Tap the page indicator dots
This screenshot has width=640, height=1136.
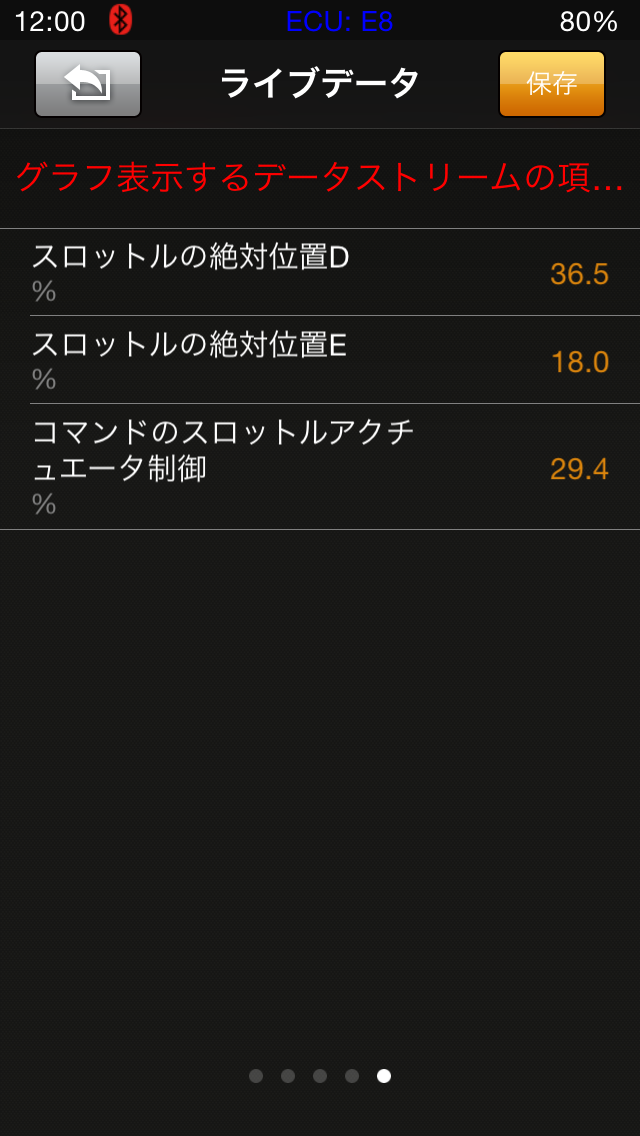coord(320,1076)
